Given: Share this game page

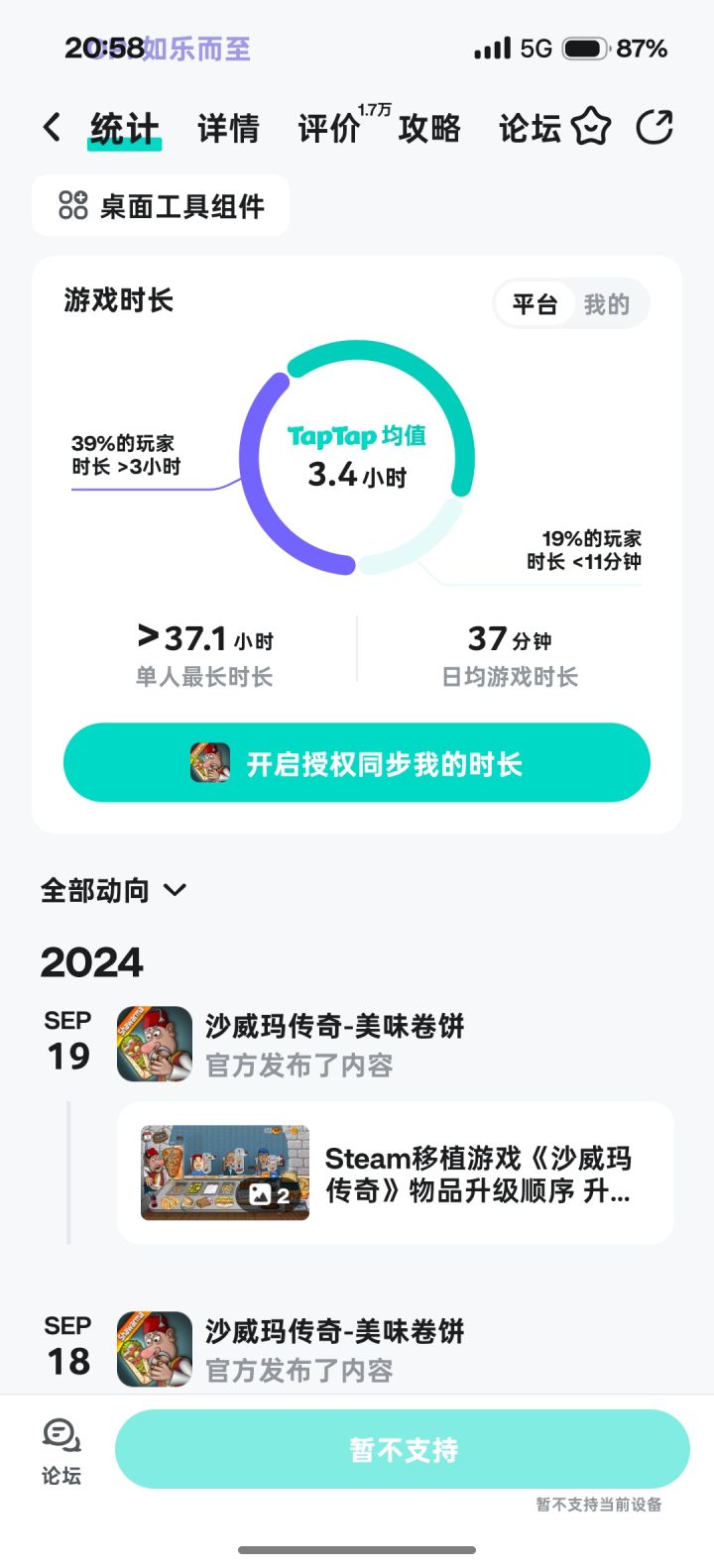Looking at the screenshot, I should tap(654, 128).
